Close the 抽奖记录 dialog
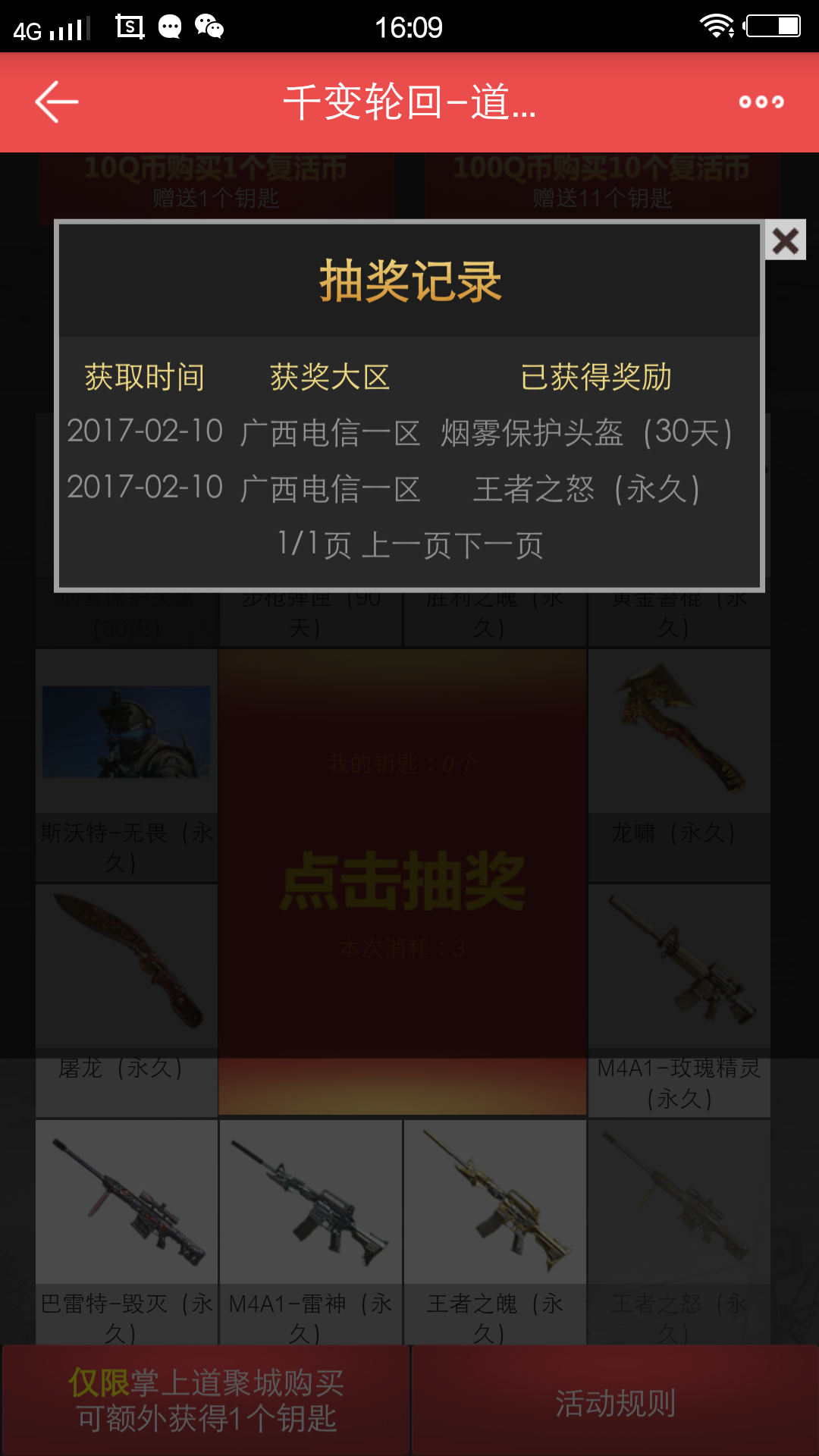Screen dimensions: 819x1456 (785, 241)
